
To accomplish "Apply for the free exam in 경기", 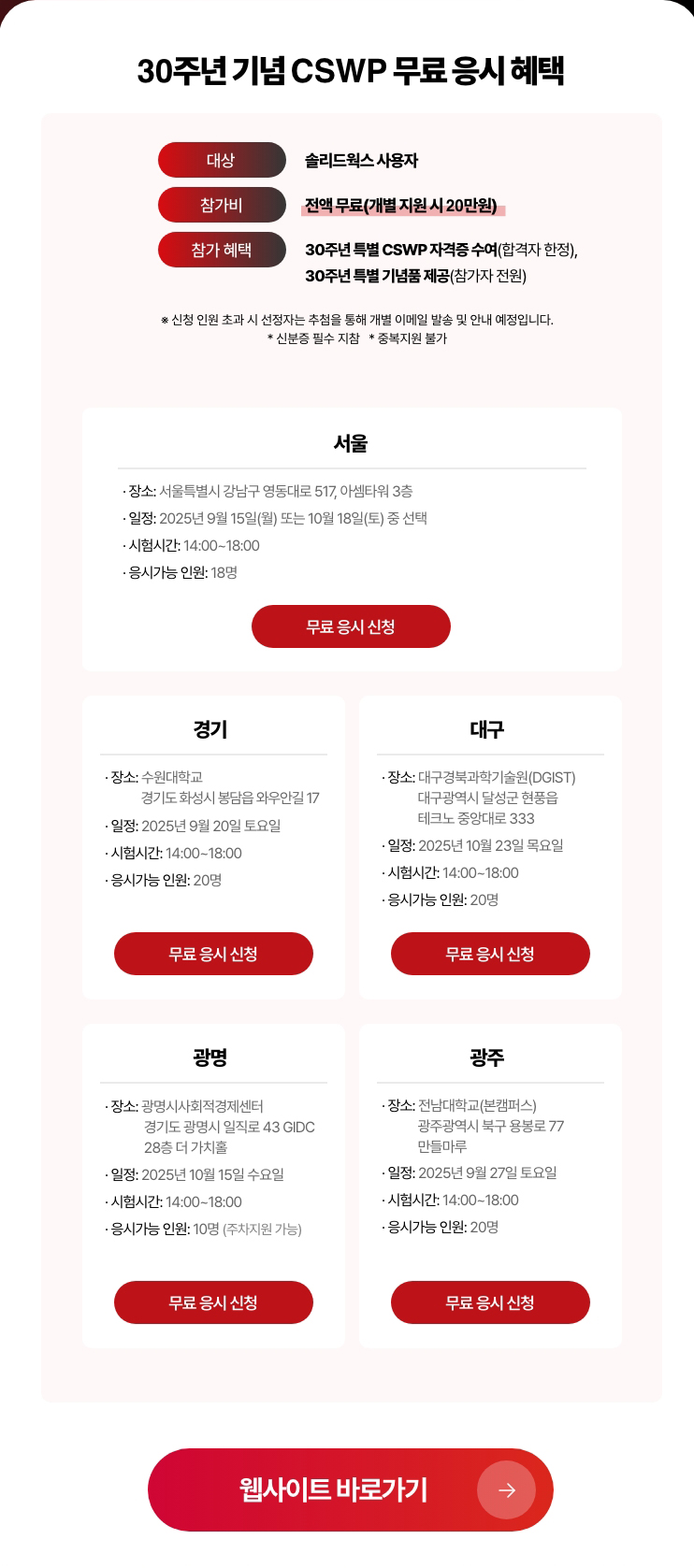I will coord(213,954).
